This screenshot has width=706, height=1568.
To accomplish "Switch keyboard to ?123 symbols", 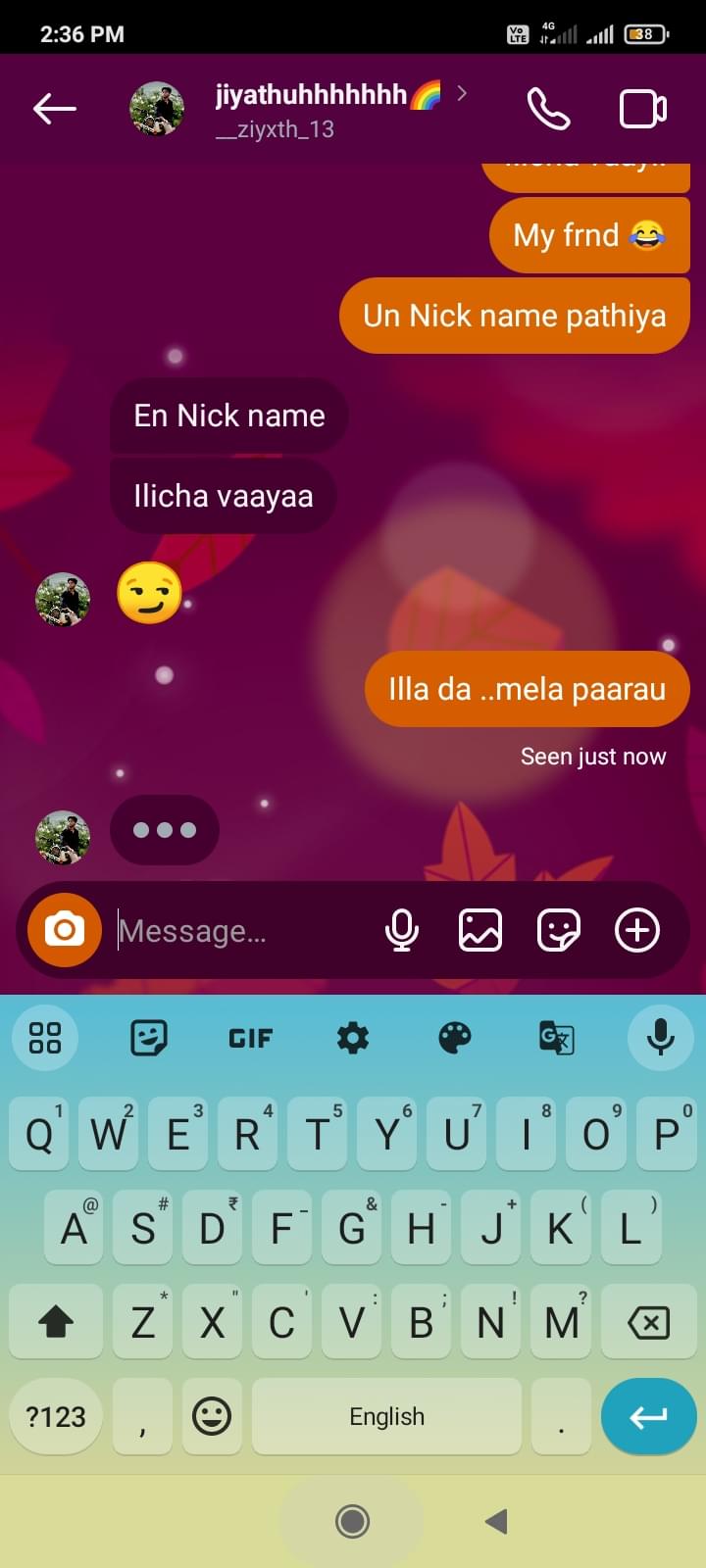I will (56, 1416).
